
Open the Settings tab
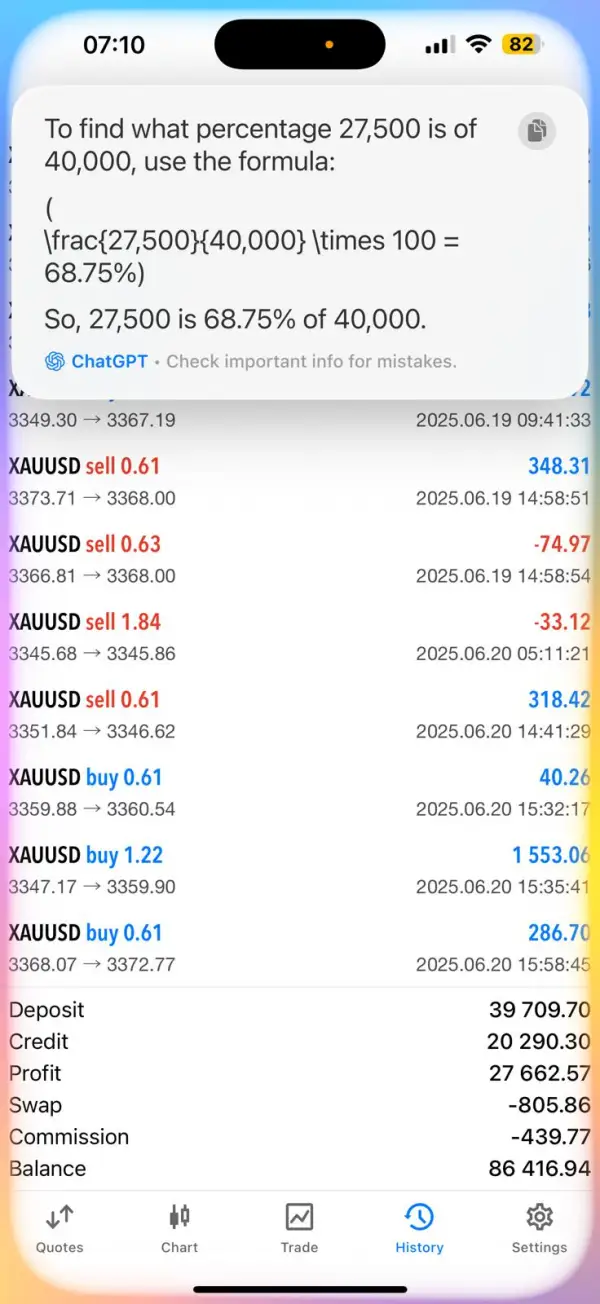[x=539, y=1228]
